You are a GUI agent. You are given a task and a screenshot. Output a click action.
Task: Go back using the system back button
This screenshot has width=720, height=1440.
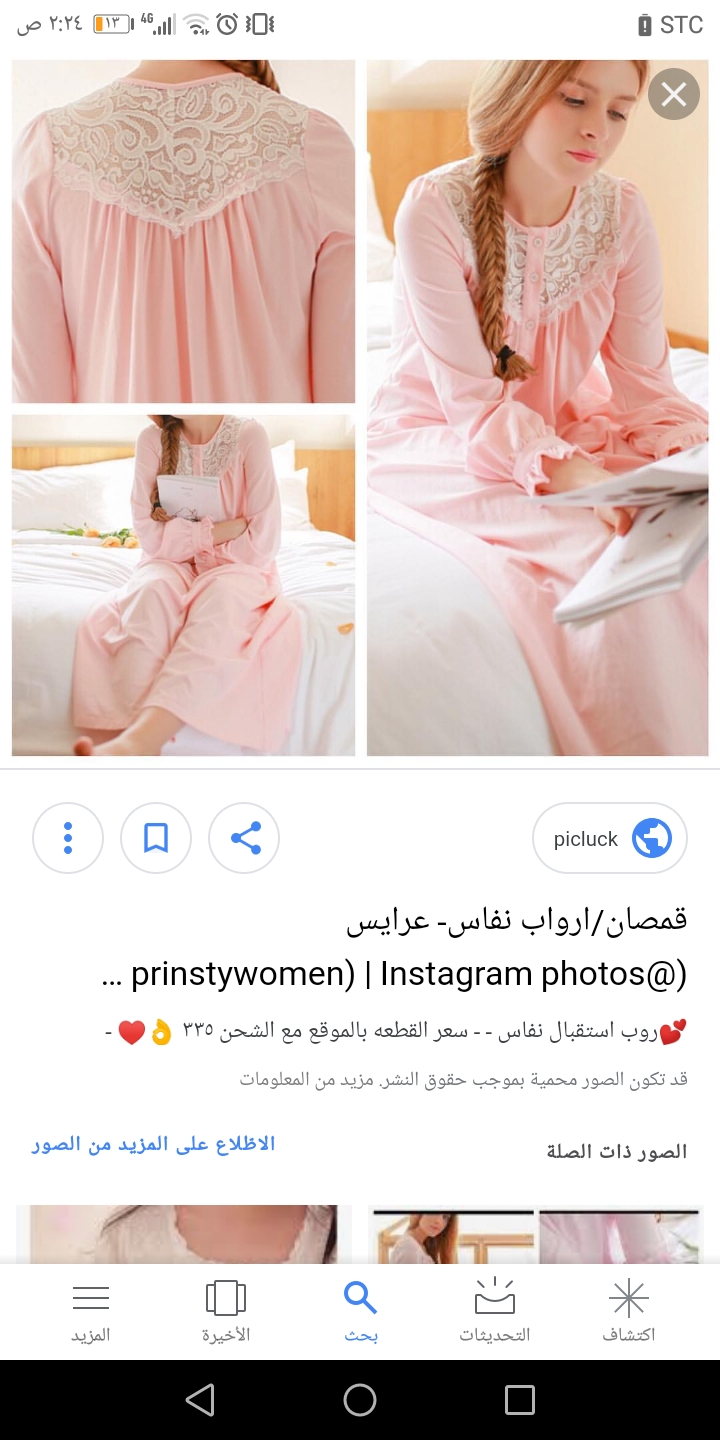point(200,1400)
